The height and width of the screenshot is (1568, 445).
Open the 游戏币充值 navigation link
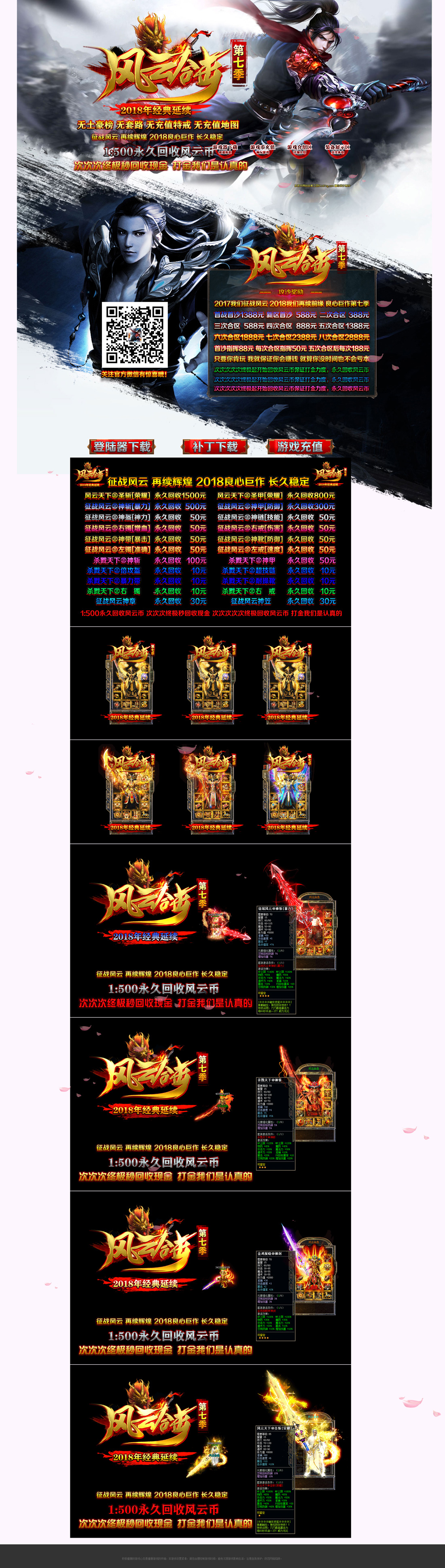262,148
